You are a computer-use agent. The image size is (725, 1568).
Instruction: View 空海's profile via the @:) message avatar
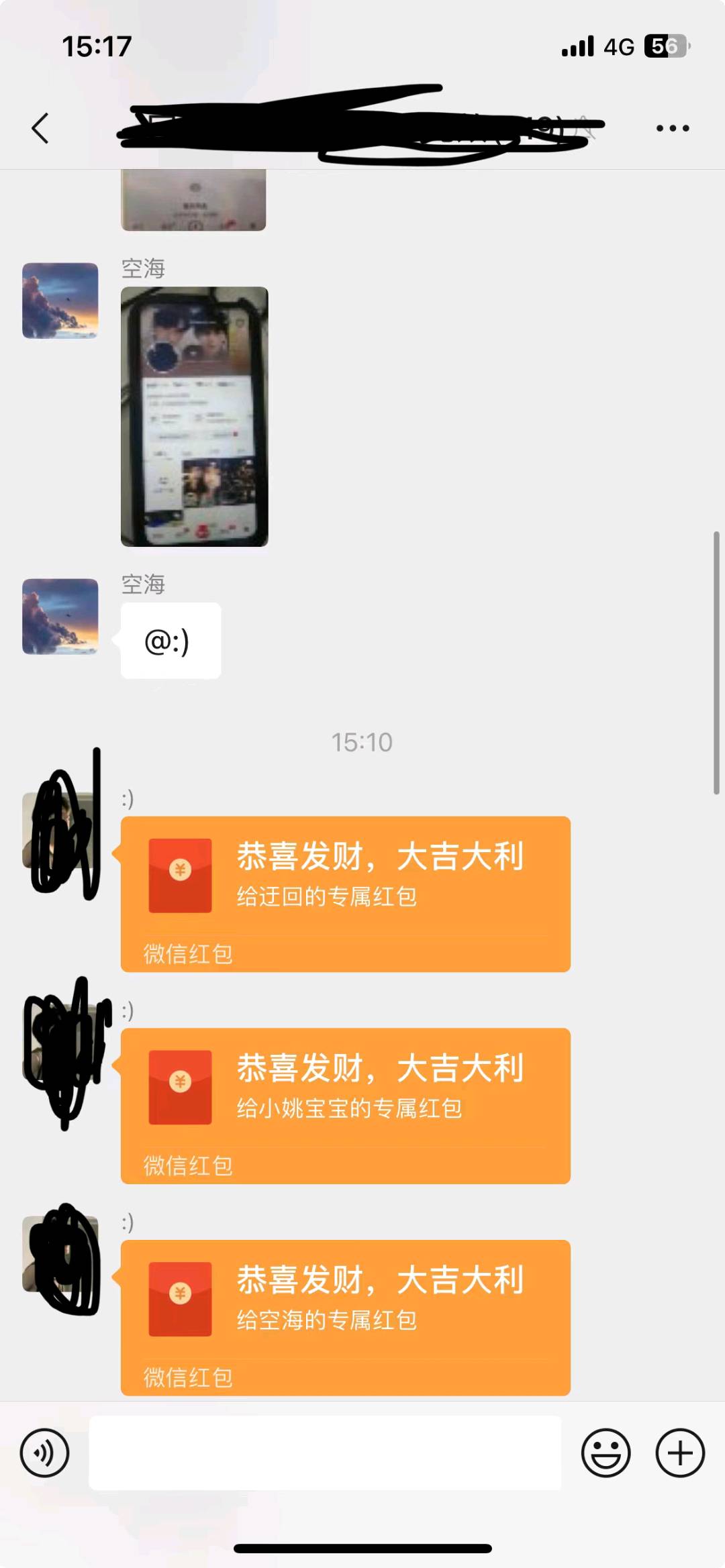click(60, 617)
